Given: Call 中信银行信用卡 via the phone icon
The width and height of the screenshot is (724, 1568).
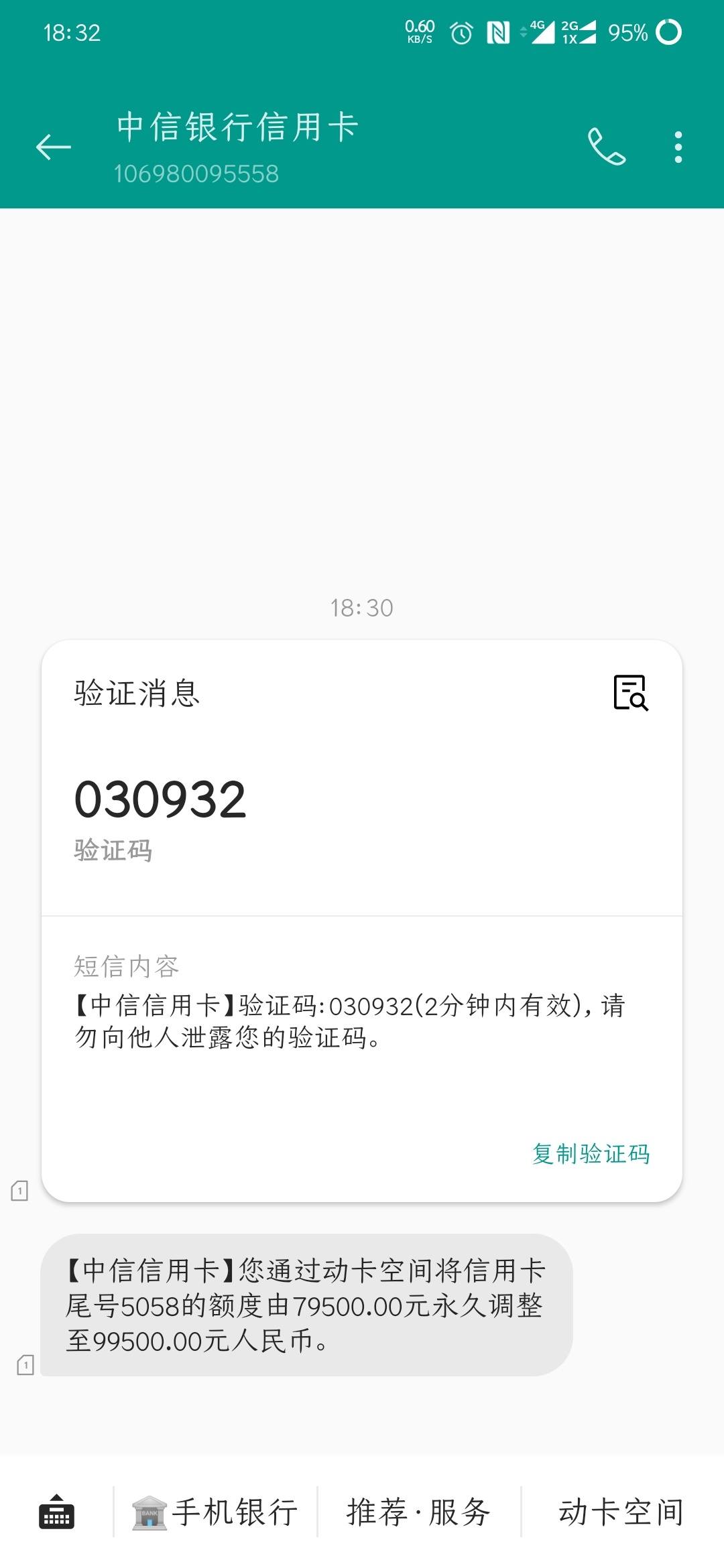Looking at the screenshot, I should 607,147.
